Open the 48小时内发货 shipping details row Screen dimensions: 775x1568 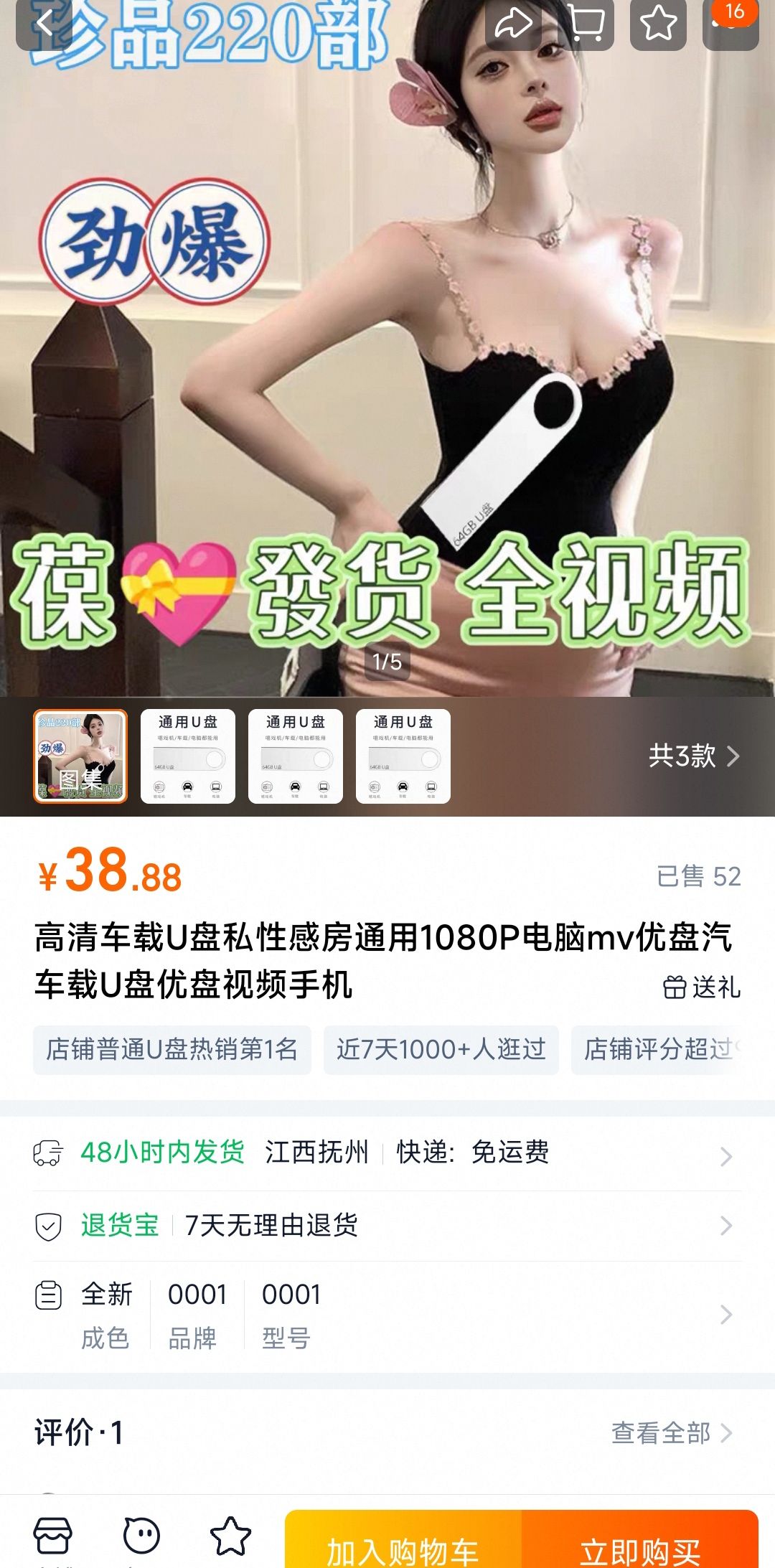pos(387,1153)
